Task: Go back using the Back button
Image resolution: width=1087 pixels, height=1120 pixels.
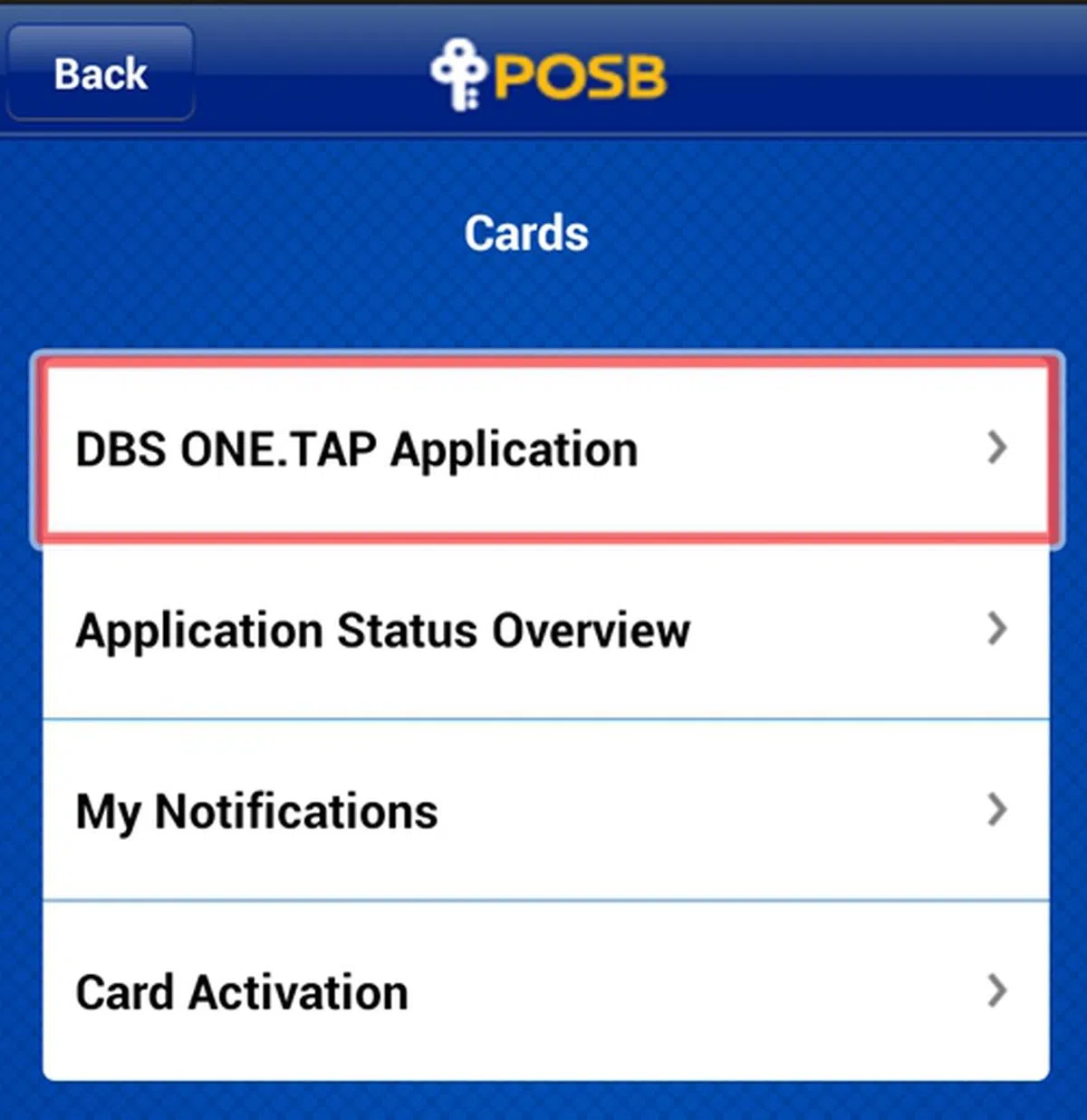Action: click(x=100, y=73)
